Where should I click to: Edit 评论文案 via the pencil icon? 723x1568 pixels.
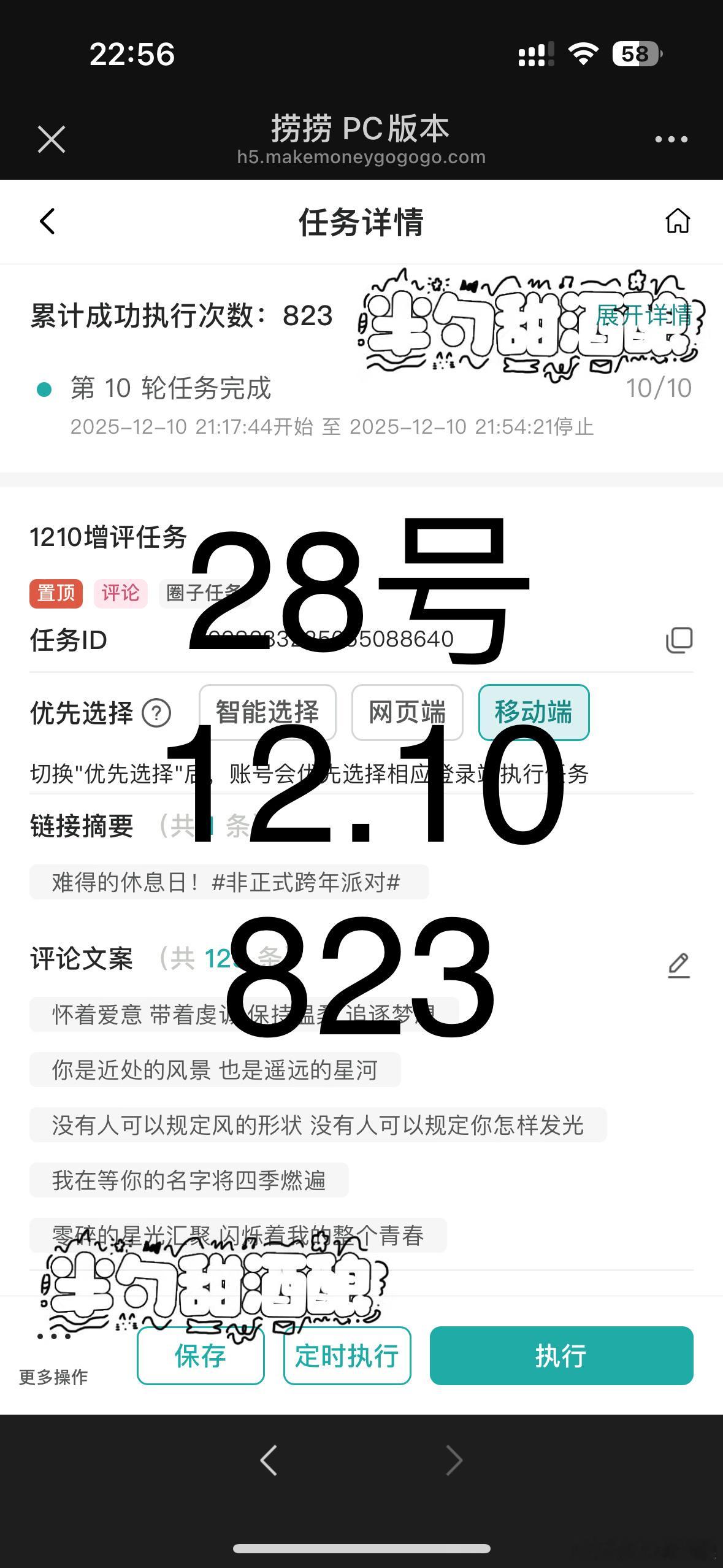[678, 964]
